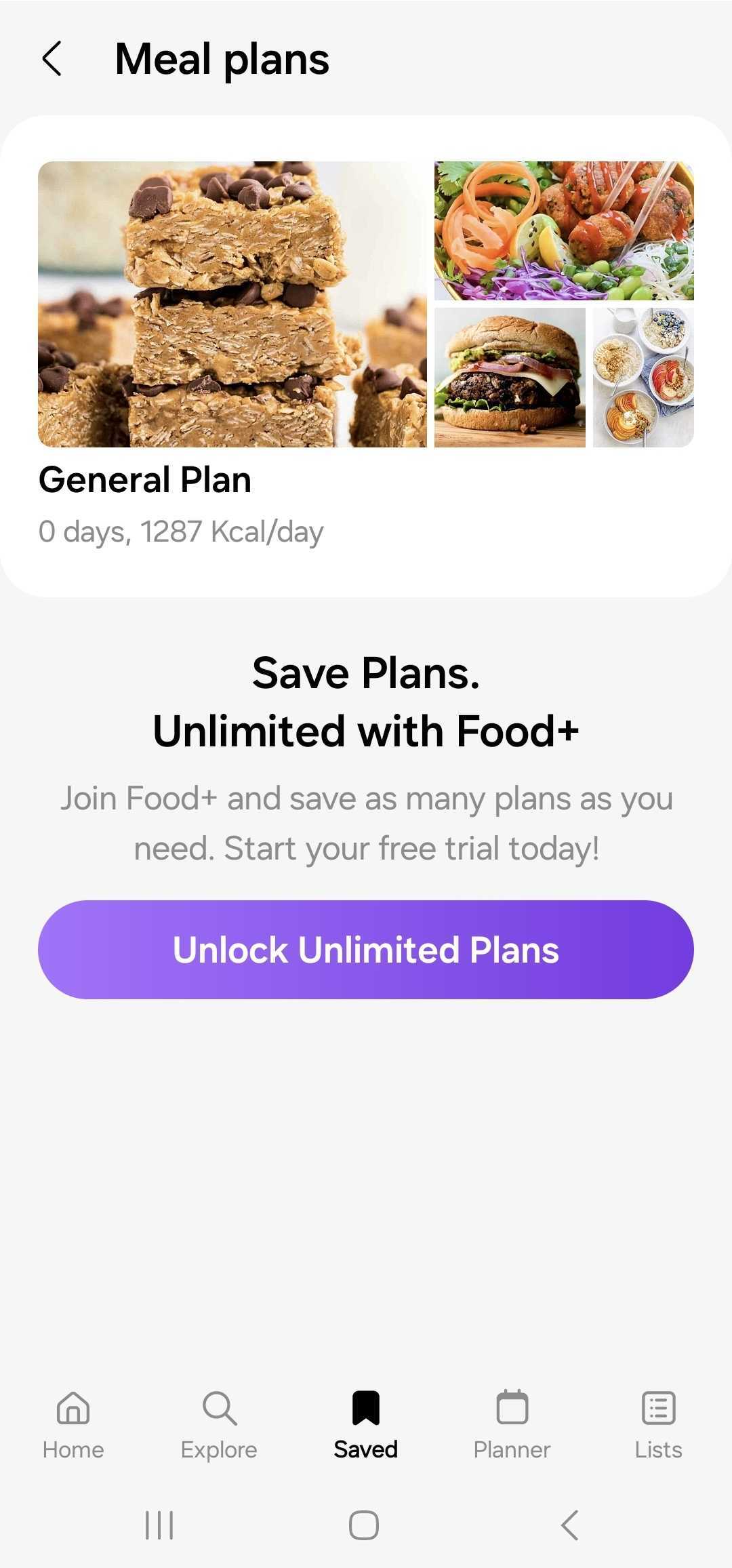
Task: Open the Planner tab
Action: coord(512,1425)
